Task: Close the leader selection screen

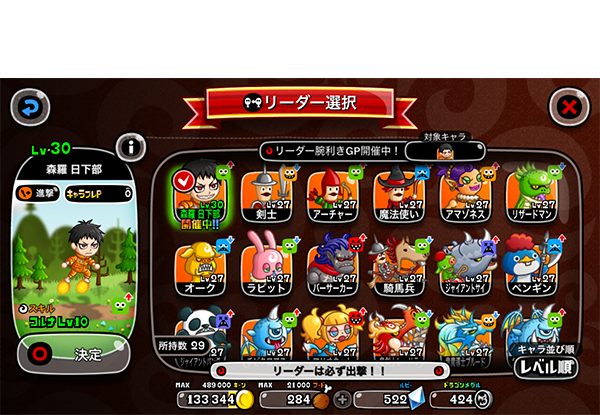Action: 567,107
